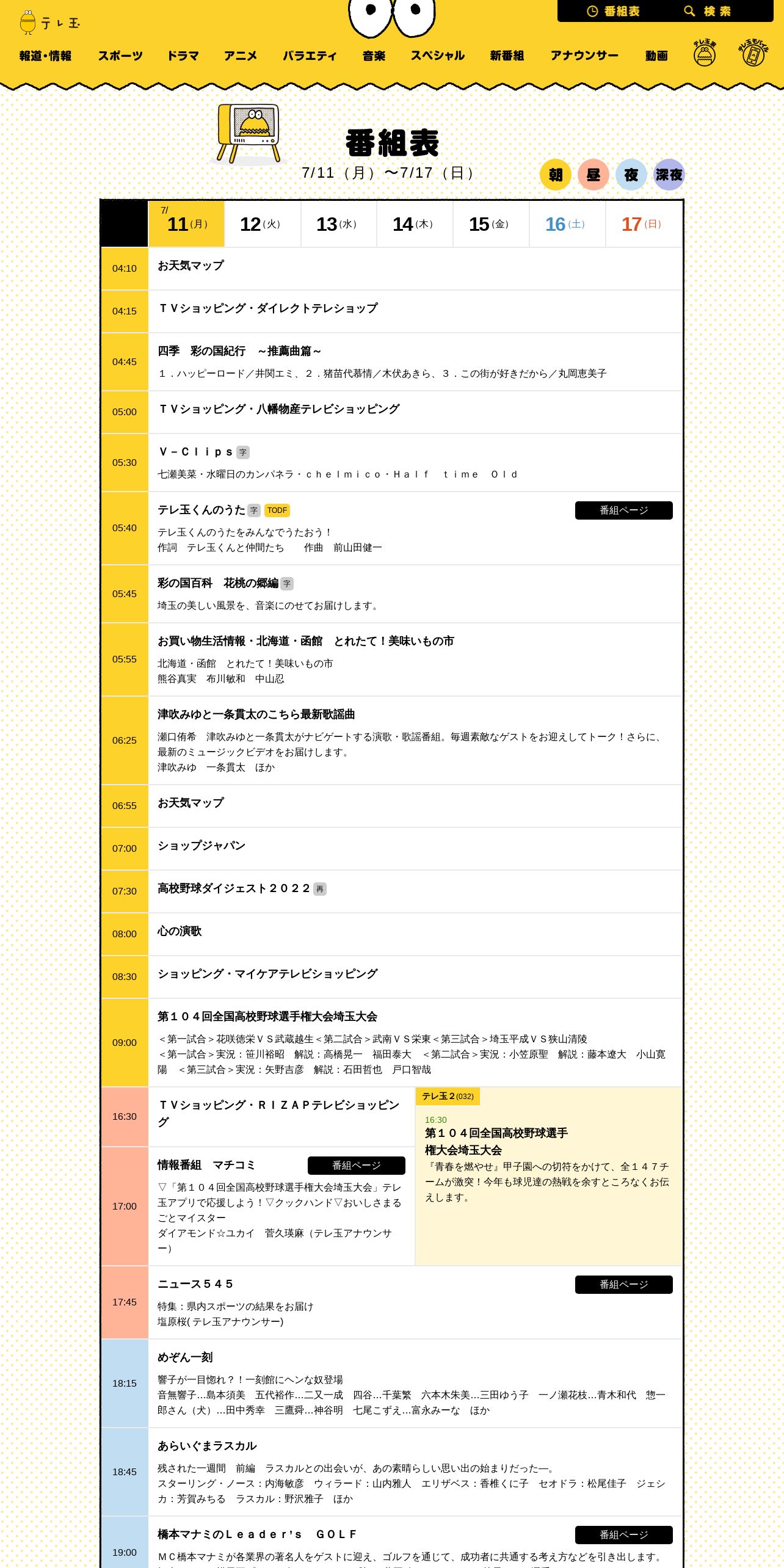784x1568 pixels.
Task: Switch to the 16 (土) date tab
Action: [x=567, y=224]
